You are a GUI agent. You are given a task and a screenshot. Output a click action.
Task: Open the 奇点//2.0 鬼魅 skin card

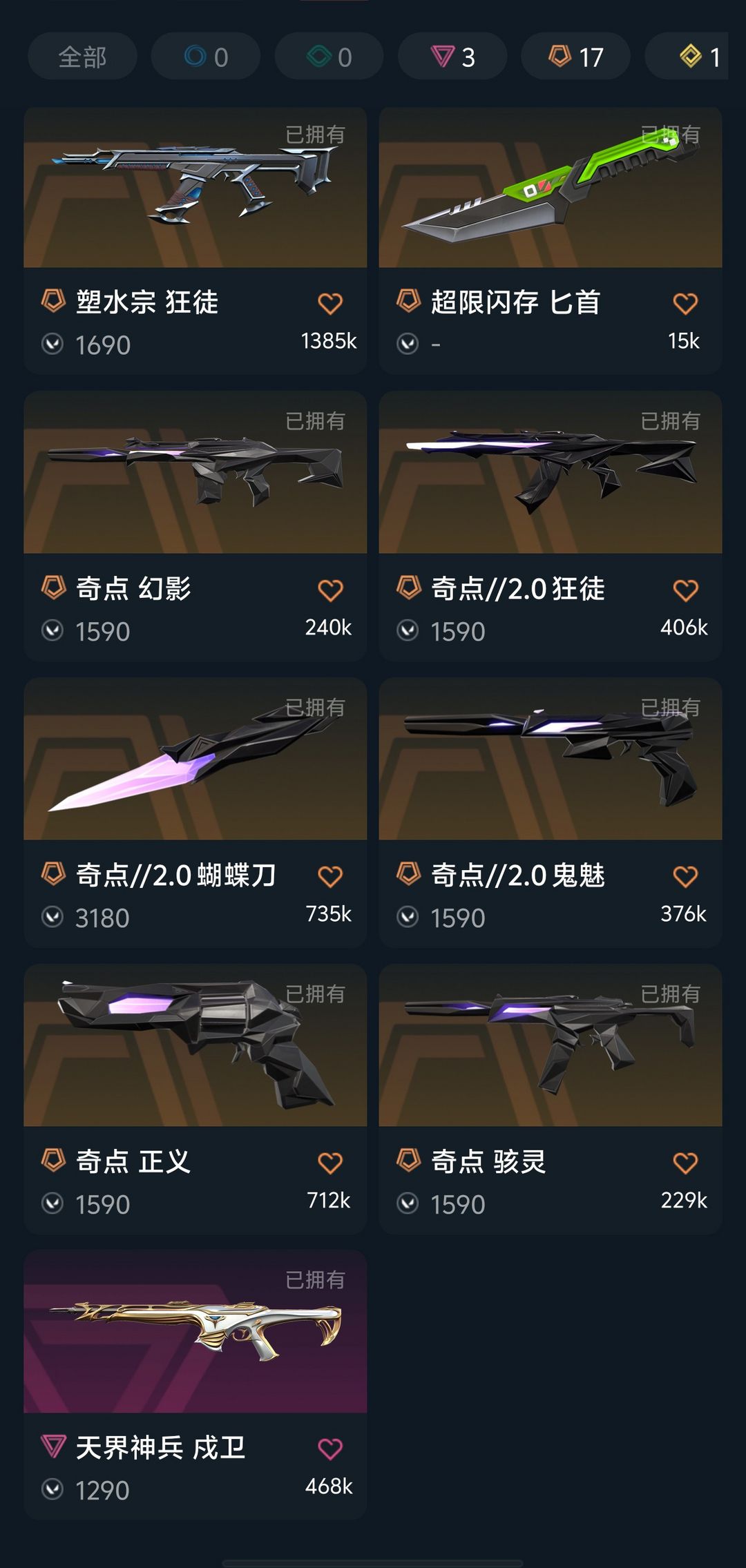[551, 813]
